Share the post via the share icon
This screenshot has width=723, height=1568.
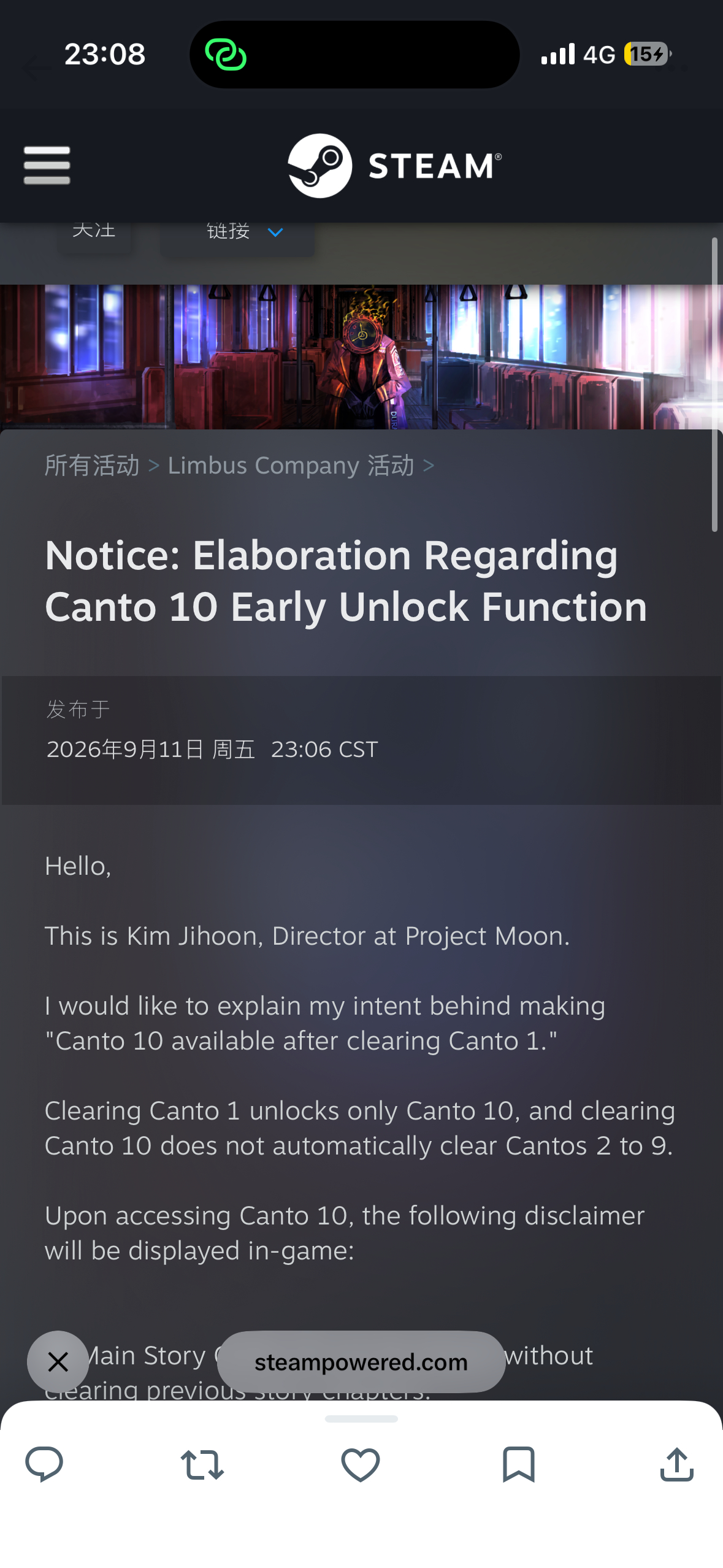677,1464
